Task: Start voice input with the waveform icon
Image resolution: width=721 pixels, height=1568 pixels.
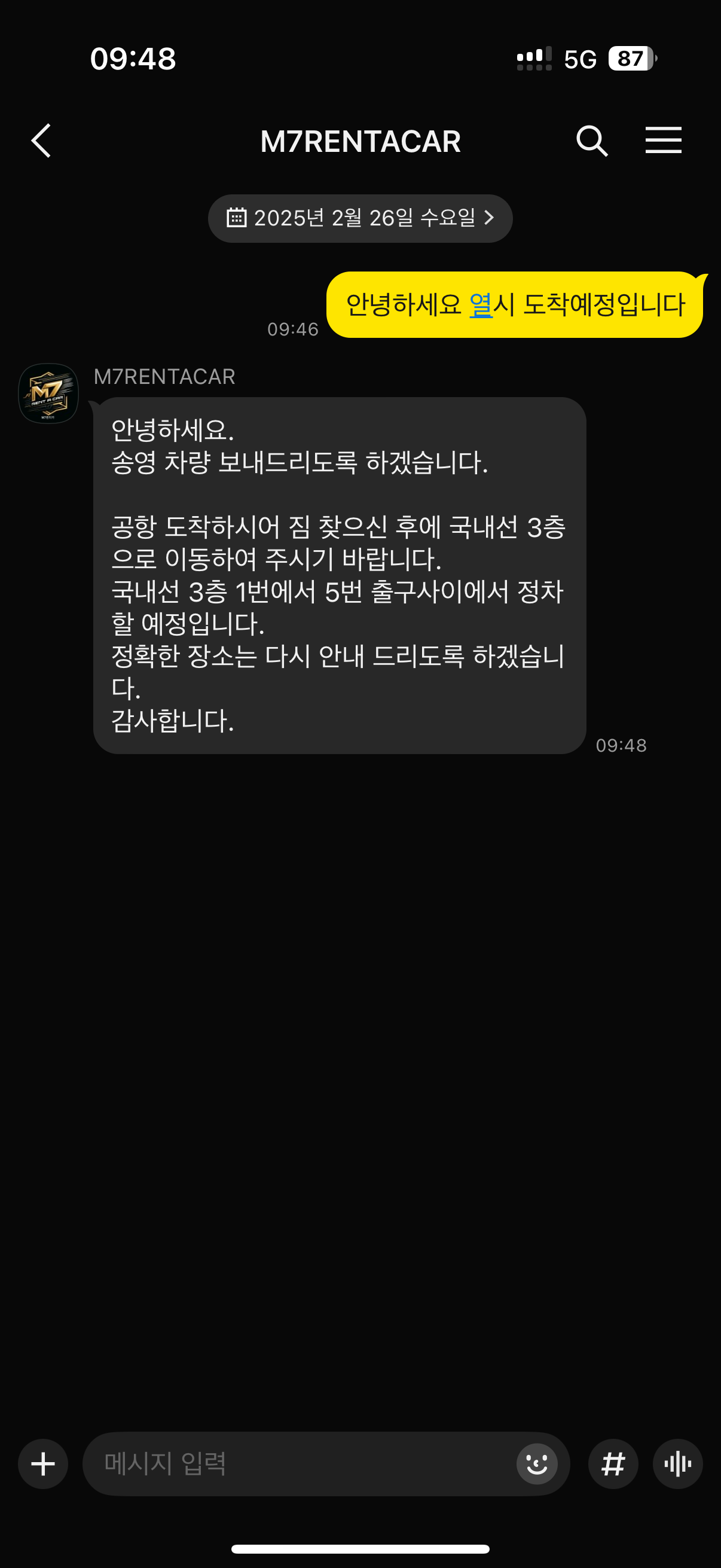Action: (x=678, y=1464)
